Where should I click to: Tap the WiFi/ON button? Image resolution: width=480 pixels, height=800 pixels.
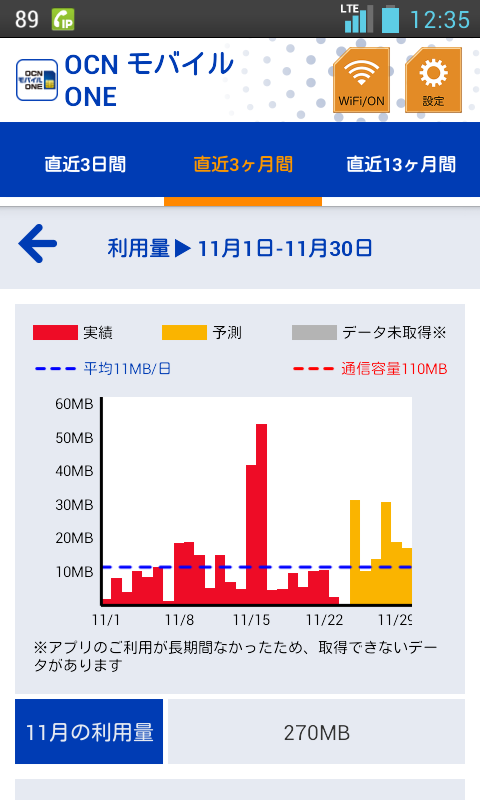point(361,80)
